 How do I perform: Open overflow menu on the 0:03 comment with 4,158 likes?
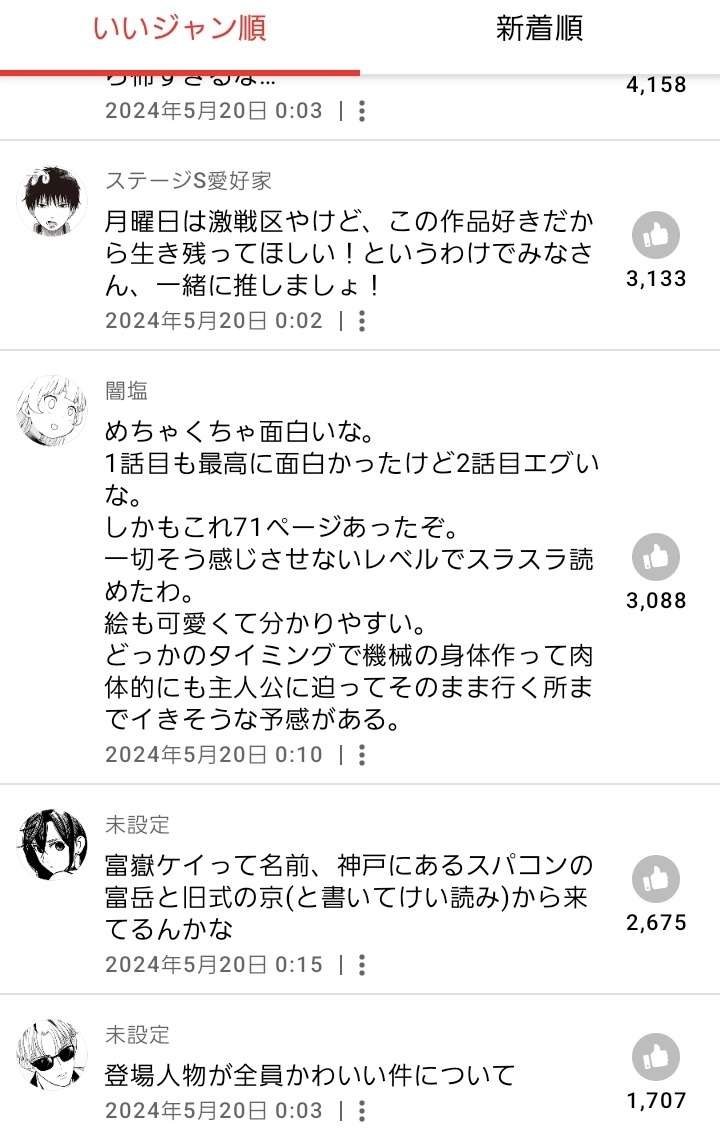pyautogui.click(x=362, y=111)
